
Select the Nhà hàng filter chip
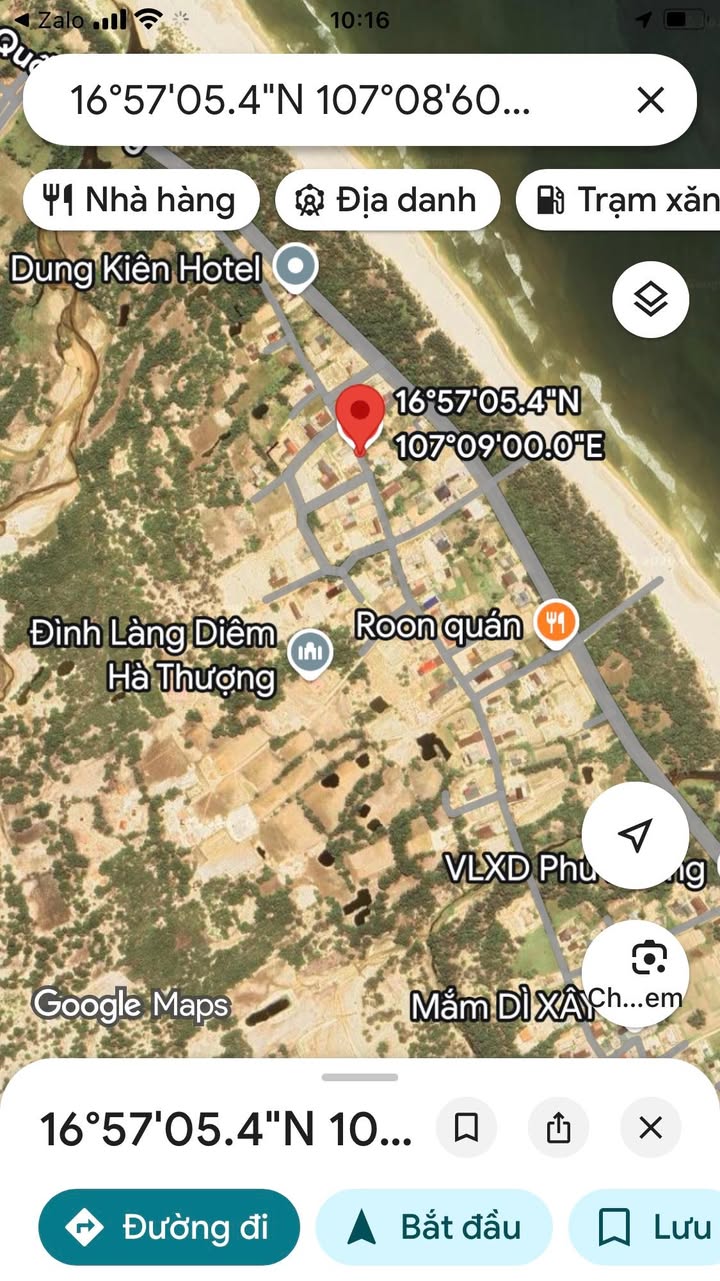(x=140, y=200)
